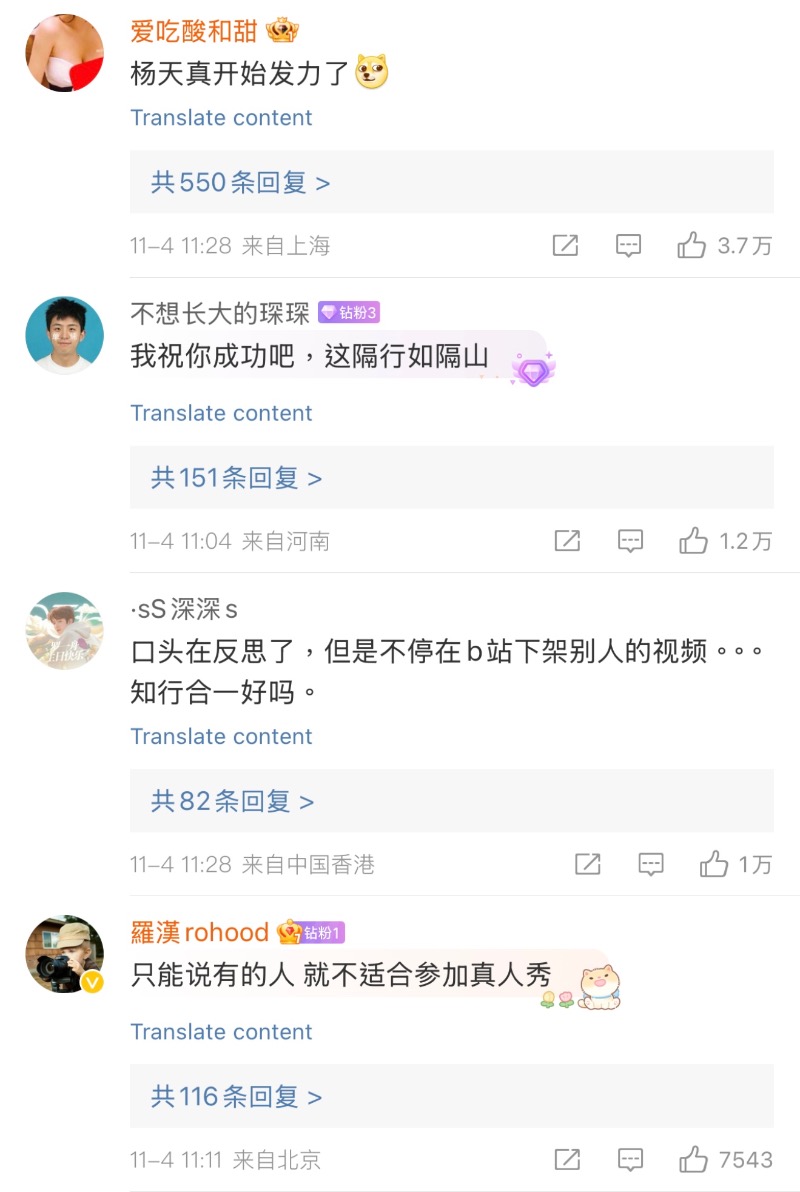800x1192 pixels.
Task: Tap 爱吃酸和甜's username
Action: [x=194, y=32]
